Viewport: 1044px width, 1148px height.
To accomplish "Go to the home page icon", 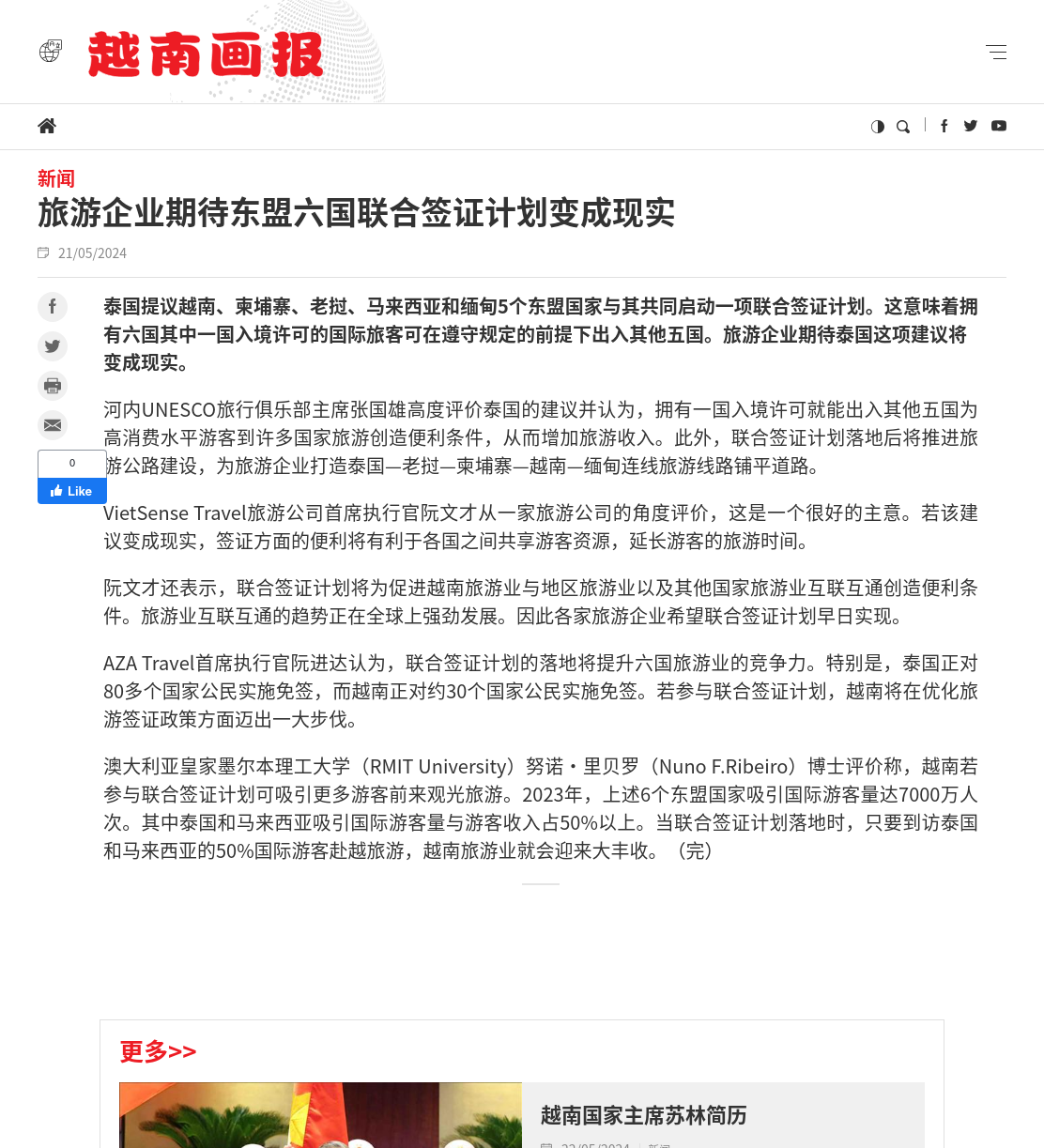I will [47, 126].
